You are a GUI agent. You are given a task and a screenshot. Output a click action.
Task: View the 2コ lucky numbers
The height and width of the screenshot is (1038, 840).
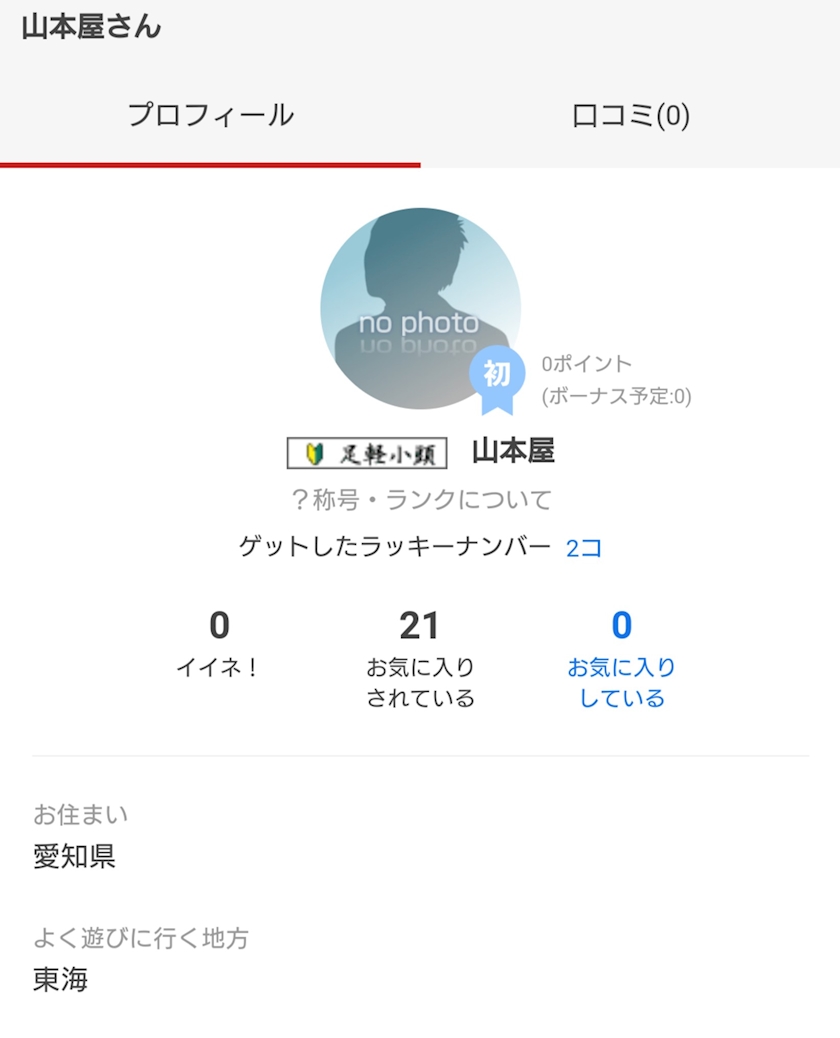coord(584,548)
